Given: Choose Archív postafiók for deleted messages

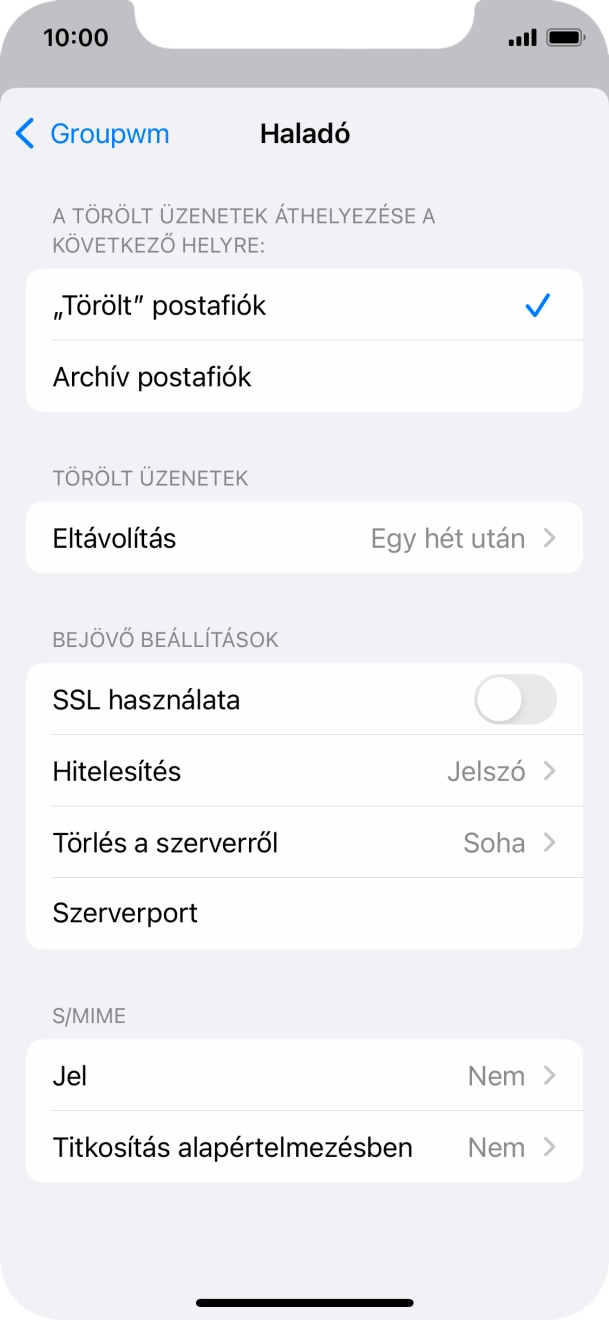Looking at the screenshot, I should coord(303,377).
